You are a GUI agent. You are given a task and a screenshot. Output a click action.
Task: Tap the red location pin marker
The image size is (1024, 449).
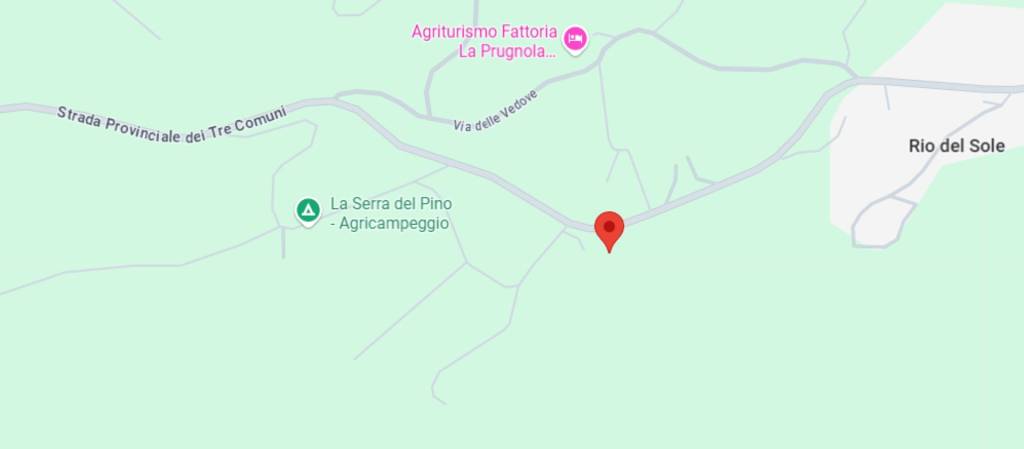pos(609,229)
